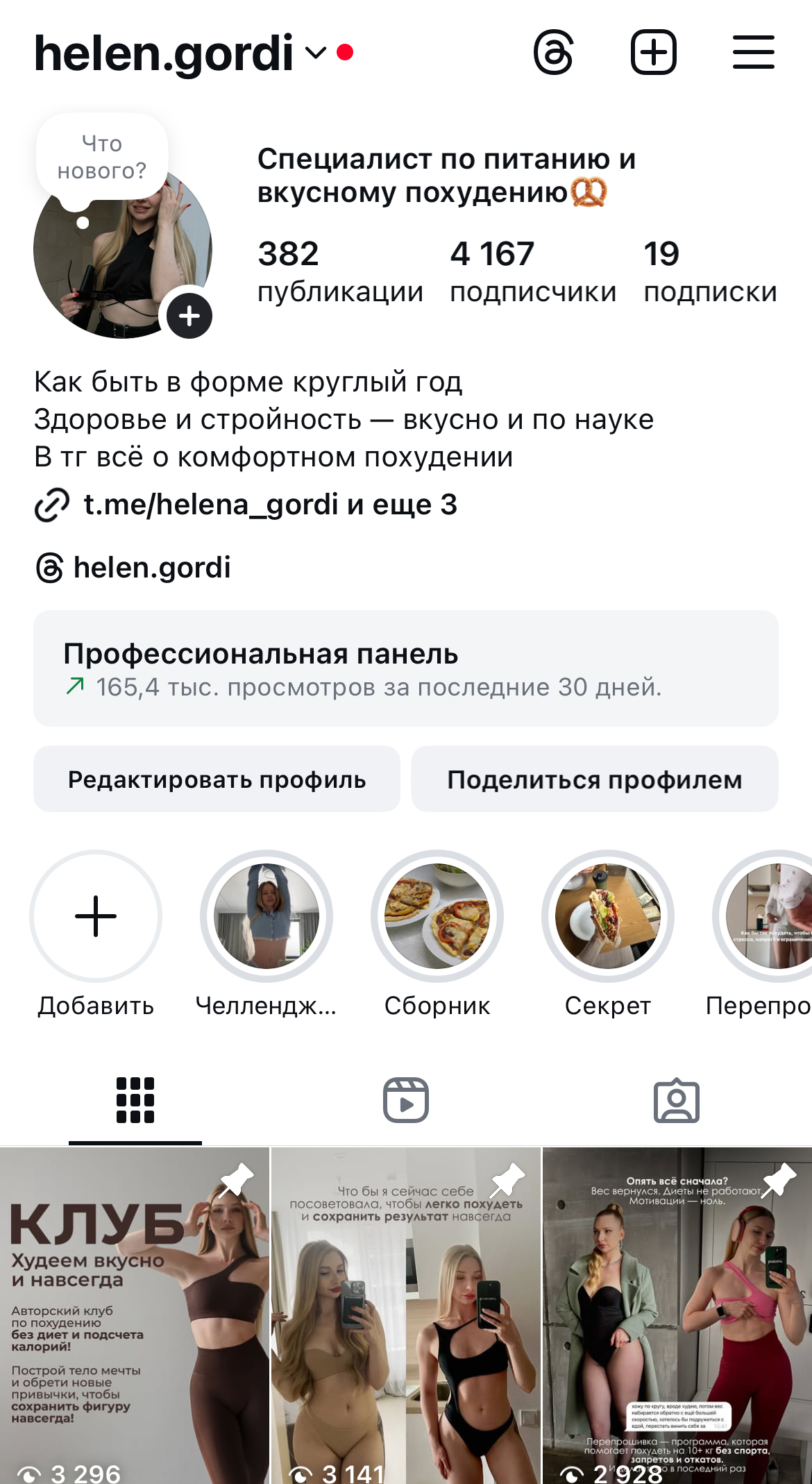Open the hamburger menu

pyautogui.click(x=753, y=52)
